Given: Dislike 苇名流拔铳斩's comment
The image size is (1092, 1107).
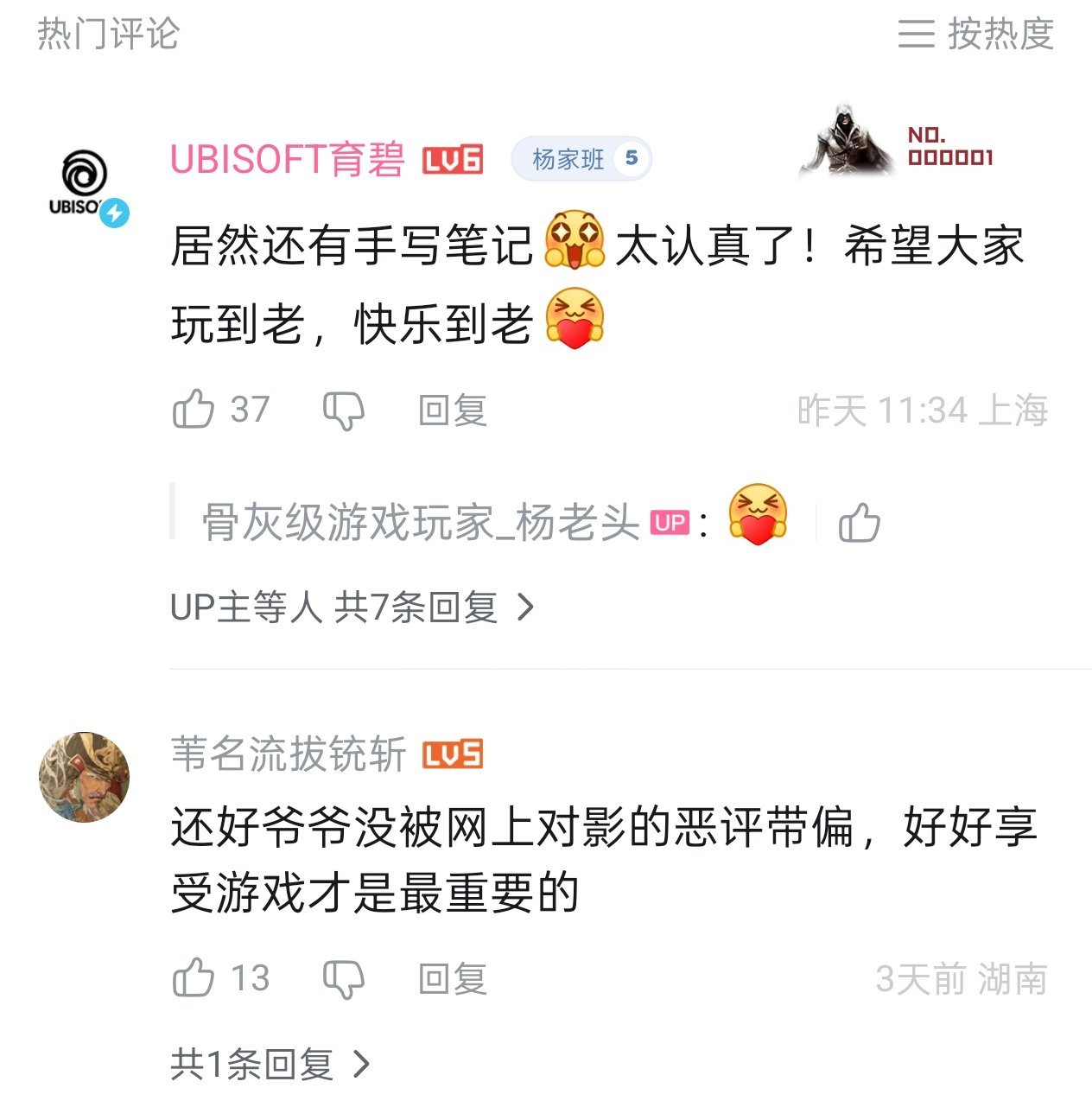Looking at the screenshot, I should pos(343,978).
